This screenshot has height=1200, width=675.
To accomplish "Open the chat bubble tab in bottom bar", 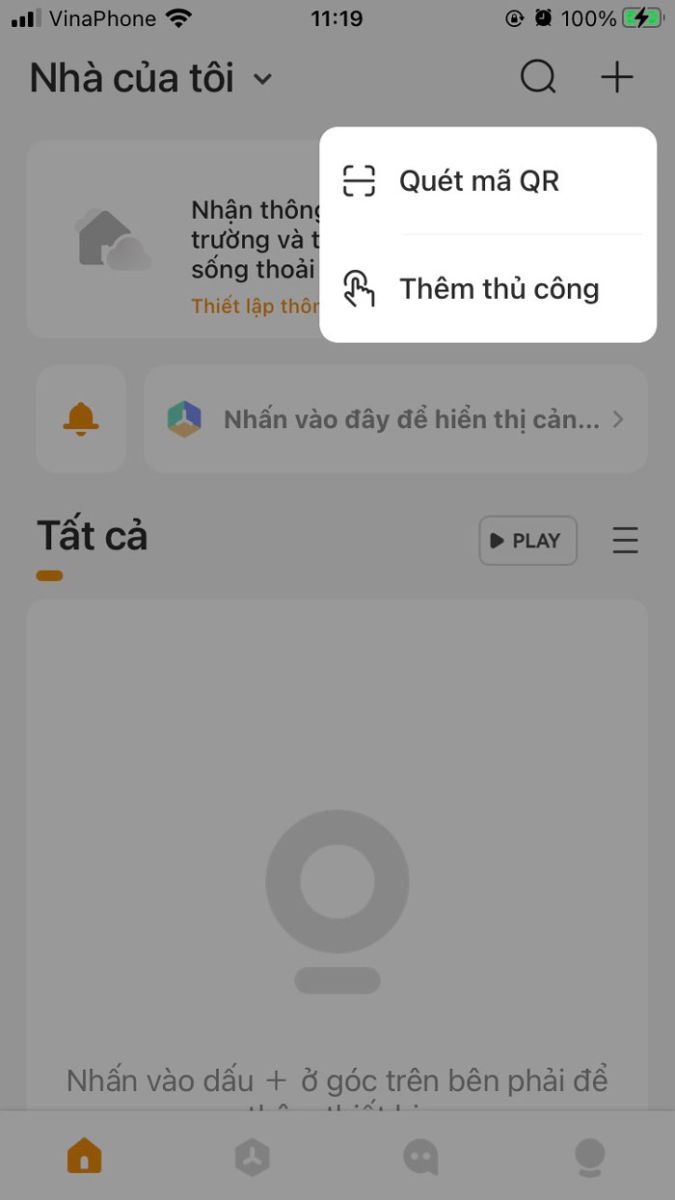I will coord(420,1157).
